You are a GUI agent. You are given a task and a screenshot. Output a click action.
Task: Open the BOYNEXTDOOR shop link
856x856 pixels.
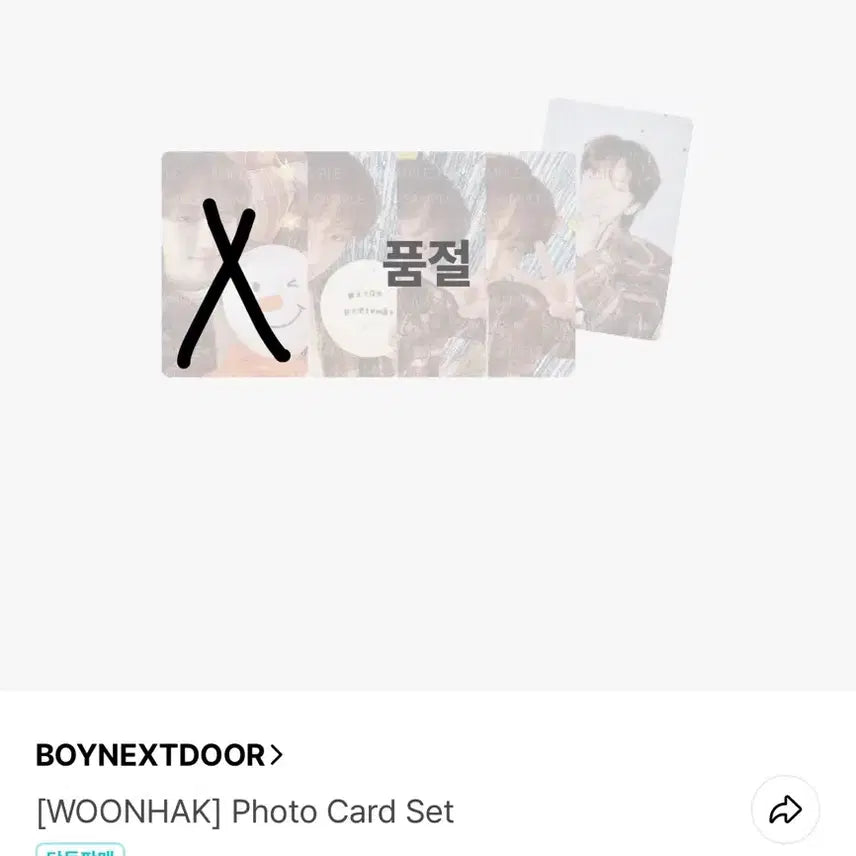coord(160,755)
